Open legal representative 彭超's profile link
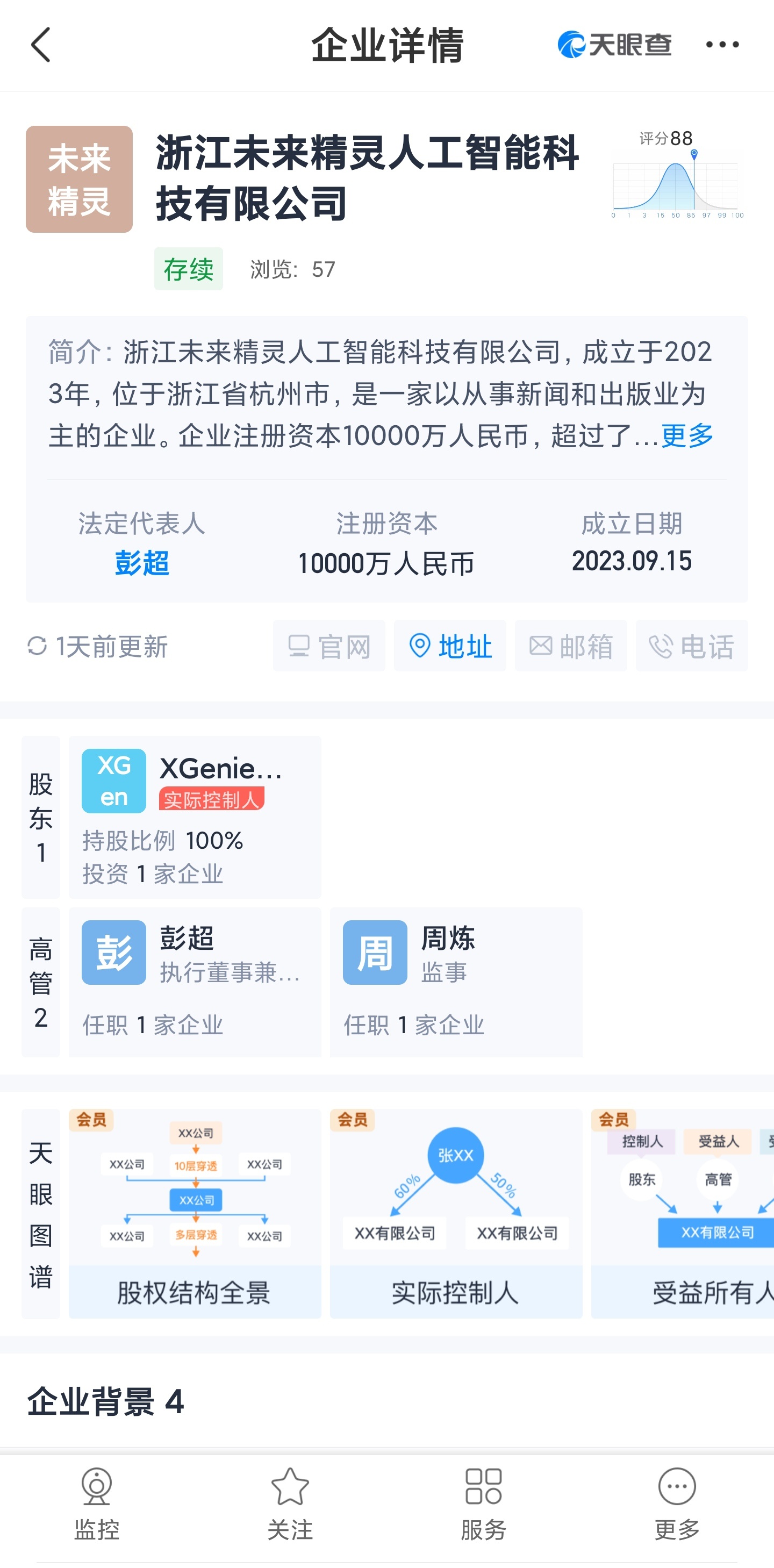This screenshot has width=774, height=1568. pos(142,562)
